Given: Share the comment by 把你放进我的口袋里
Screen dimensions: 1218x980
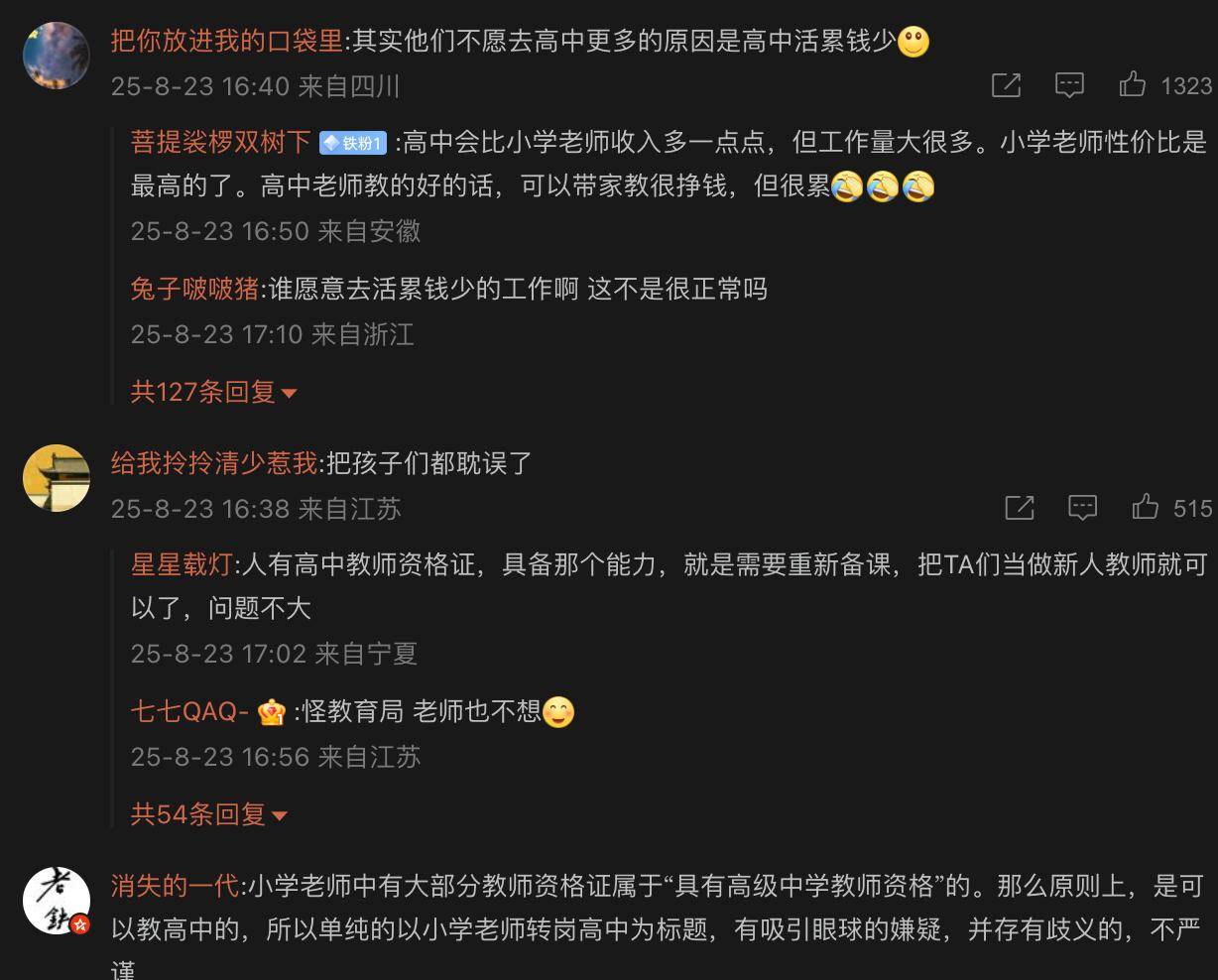Looking at the screenshot, I should [1006, 85].
